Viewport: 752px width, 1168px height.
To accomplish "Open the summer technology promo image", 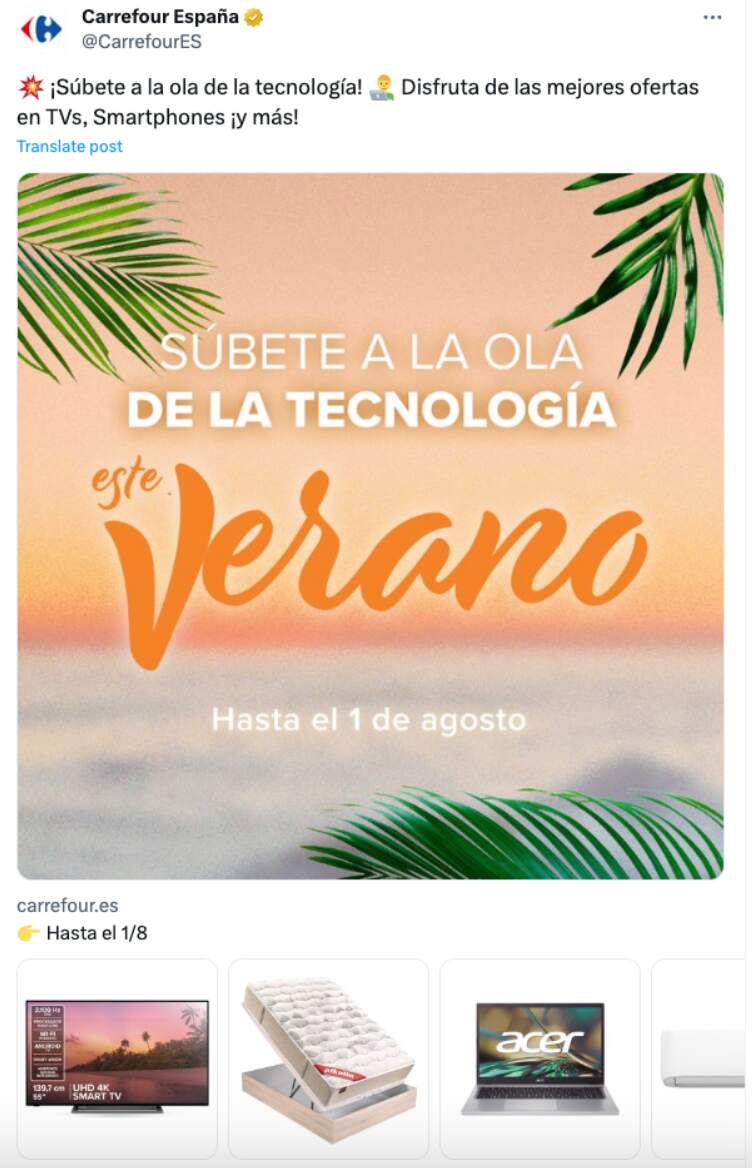I will click(x=370, y=526).
